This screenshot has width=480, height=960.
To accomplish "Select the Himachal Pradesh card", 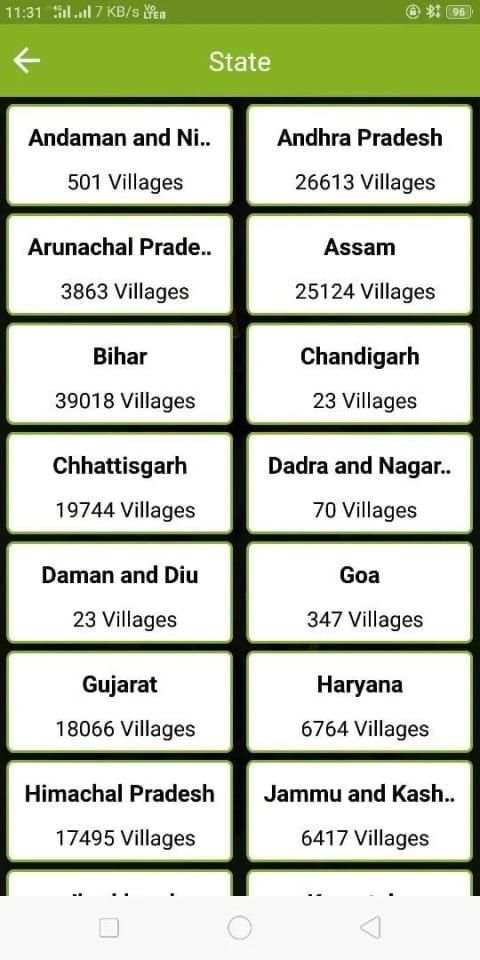I will coord(120,811).
